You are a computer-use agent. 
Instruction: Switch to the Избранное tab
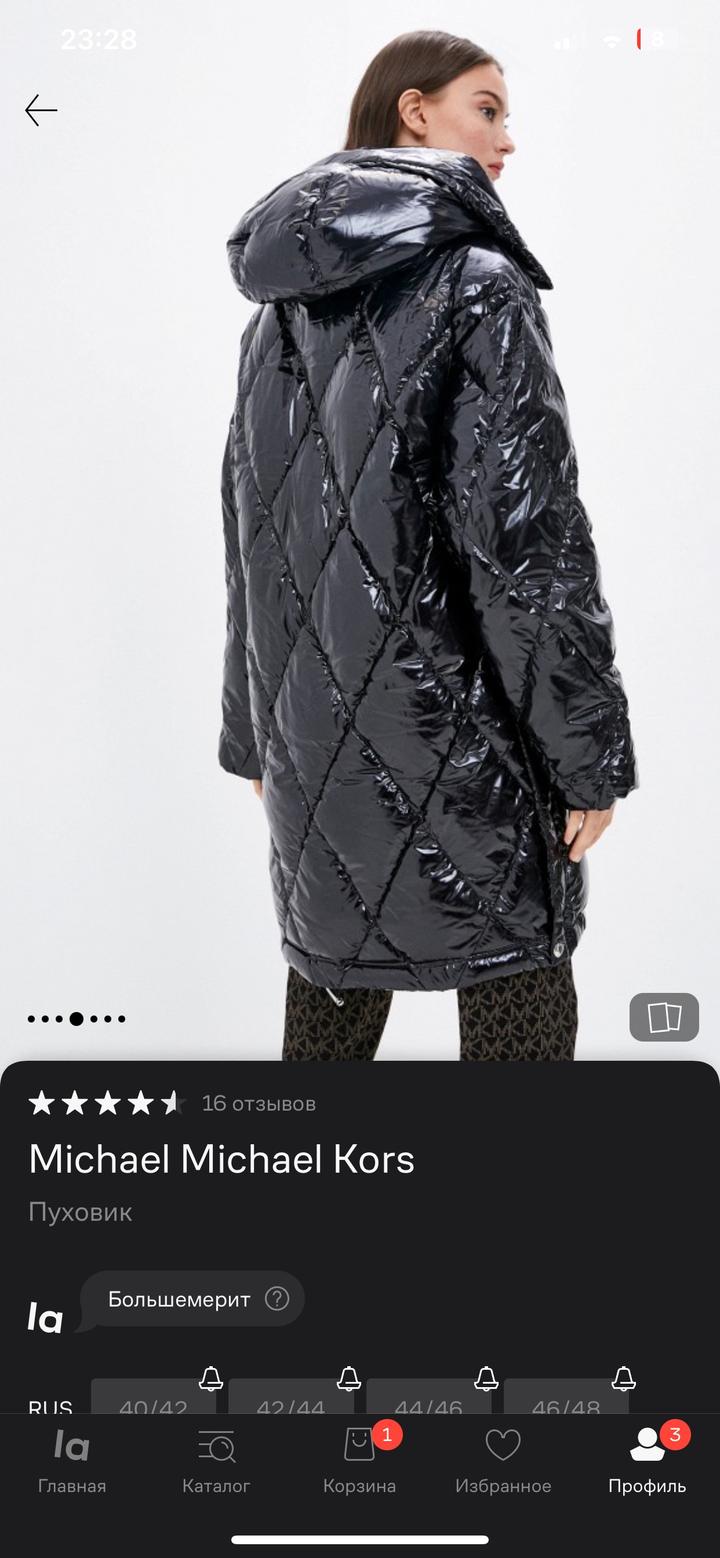503,1460
